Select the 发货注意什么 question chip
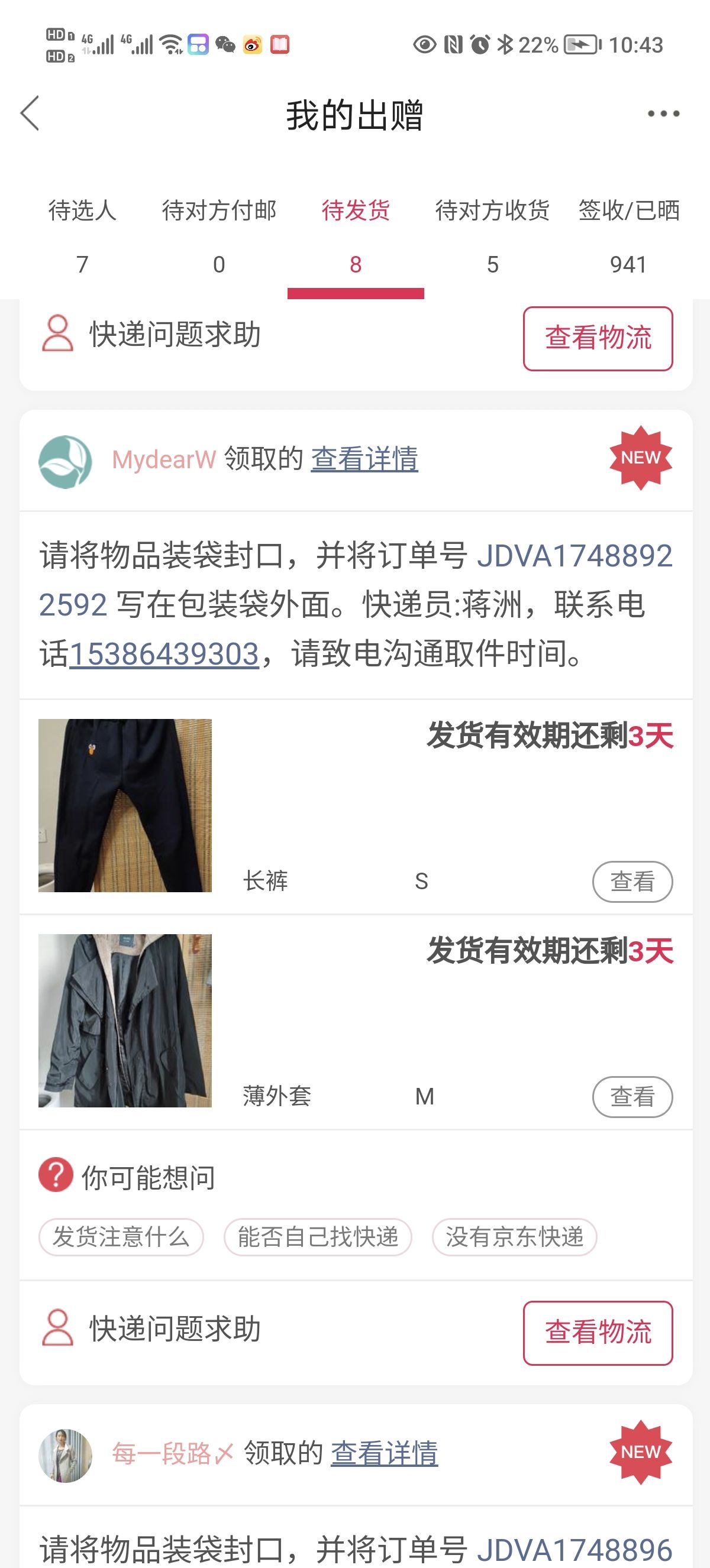Viewport: 710px width, 1568px height. pyautogui.click(x=121, y=1237)
